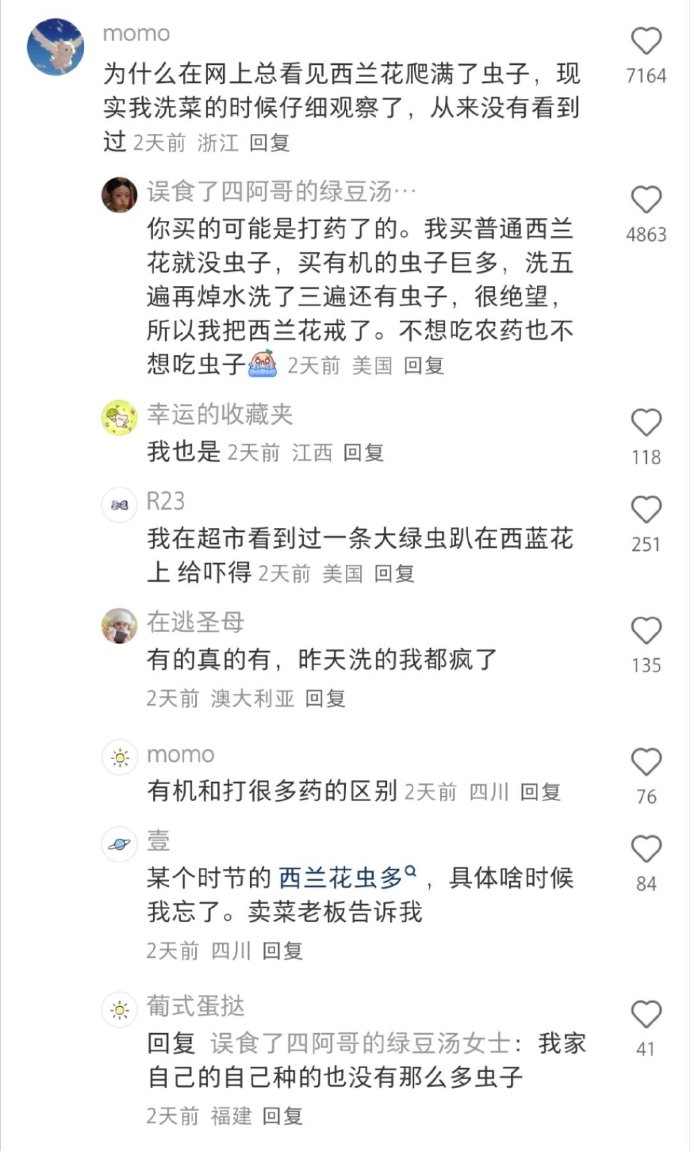This screenshot has width=690, height=1151.
Task: Reply to R23's comment
Action: (x=394, y=573)
